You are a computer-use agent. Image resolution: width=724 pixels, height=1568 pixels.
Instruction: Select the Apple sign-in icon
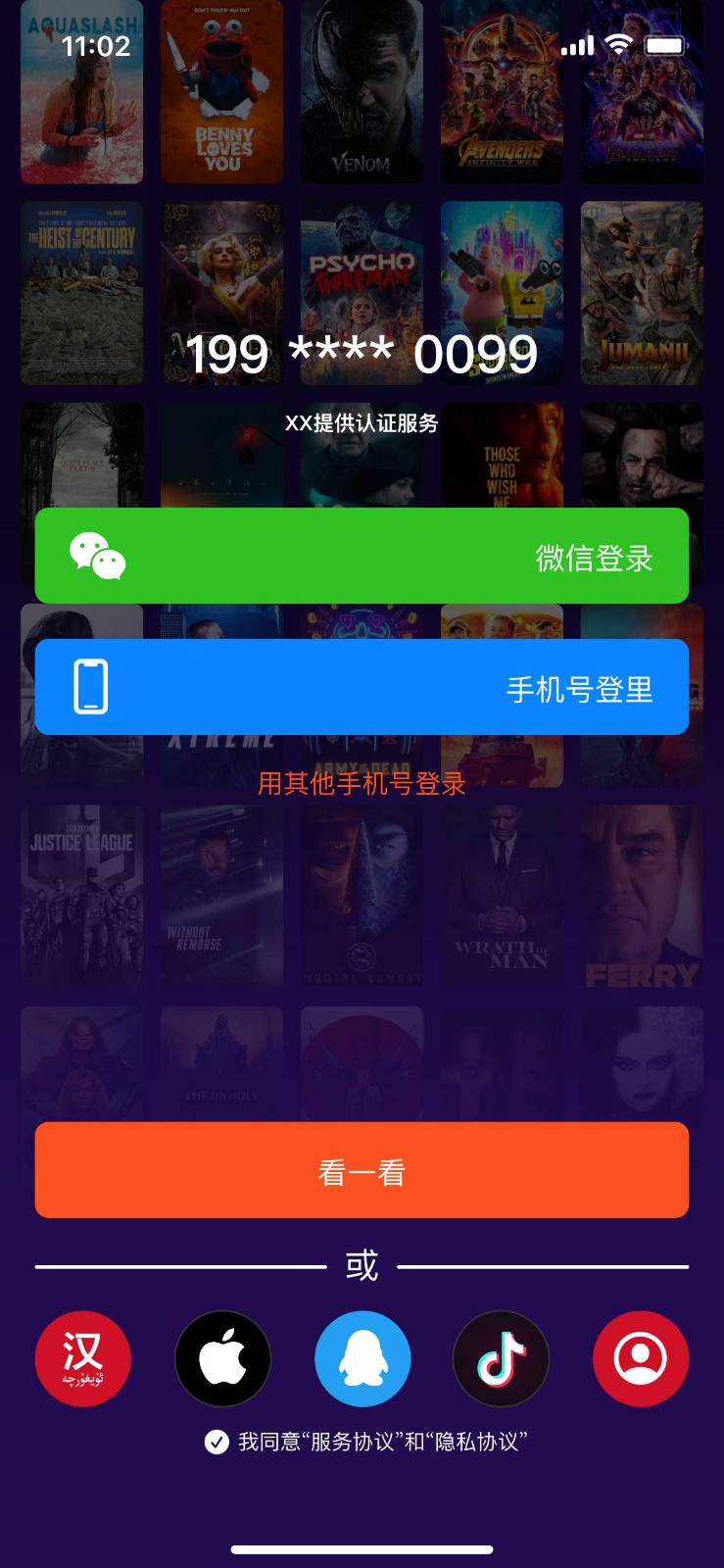222,1358
